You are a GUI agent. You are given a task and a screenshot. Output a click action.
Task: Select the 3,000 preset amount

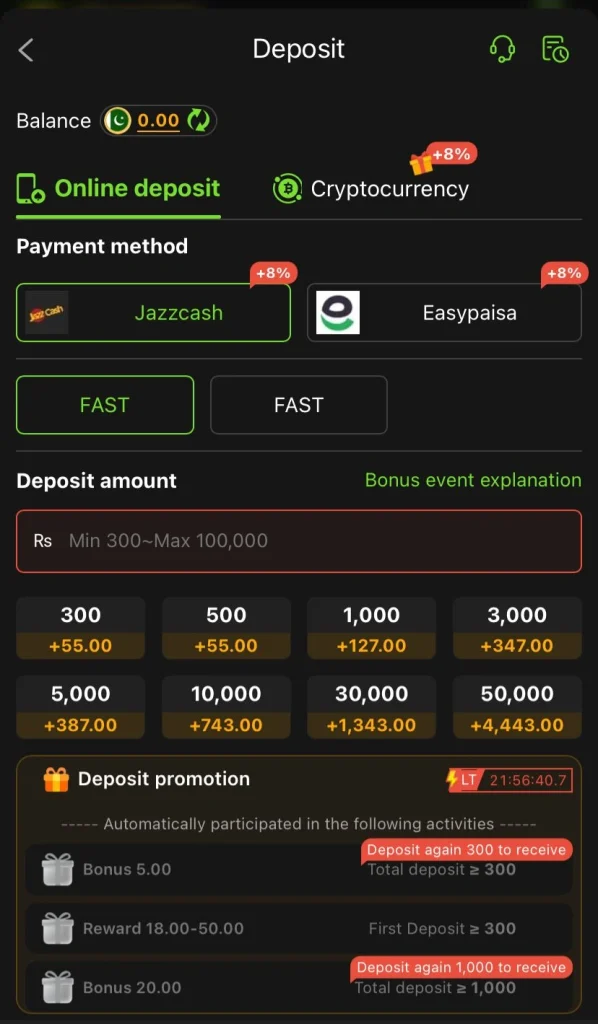pyautogui.click(x=517, y=628)
